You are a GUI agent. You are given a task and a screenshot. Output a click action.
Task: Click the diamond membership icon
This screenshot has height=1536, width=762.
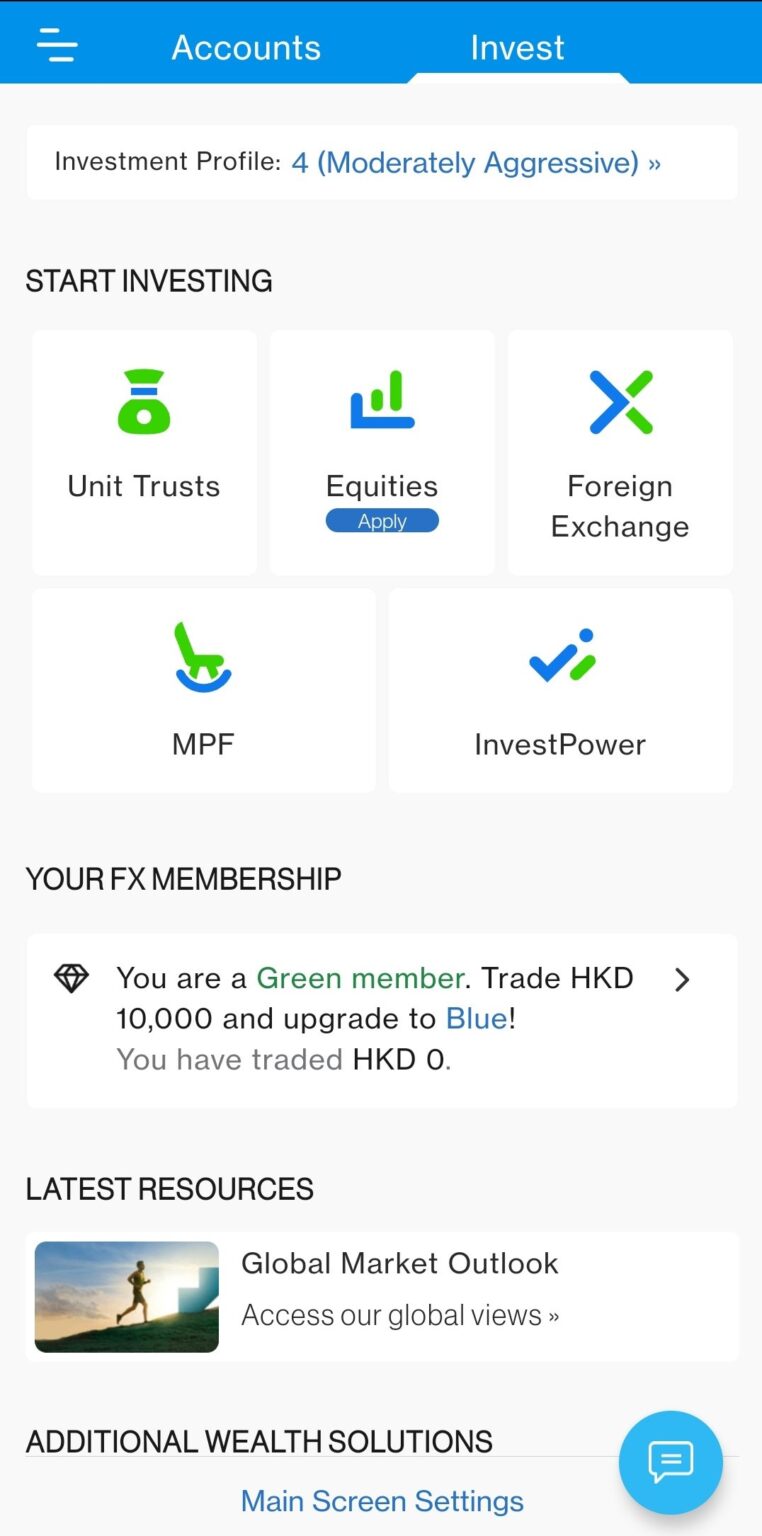tap(71, 979)
